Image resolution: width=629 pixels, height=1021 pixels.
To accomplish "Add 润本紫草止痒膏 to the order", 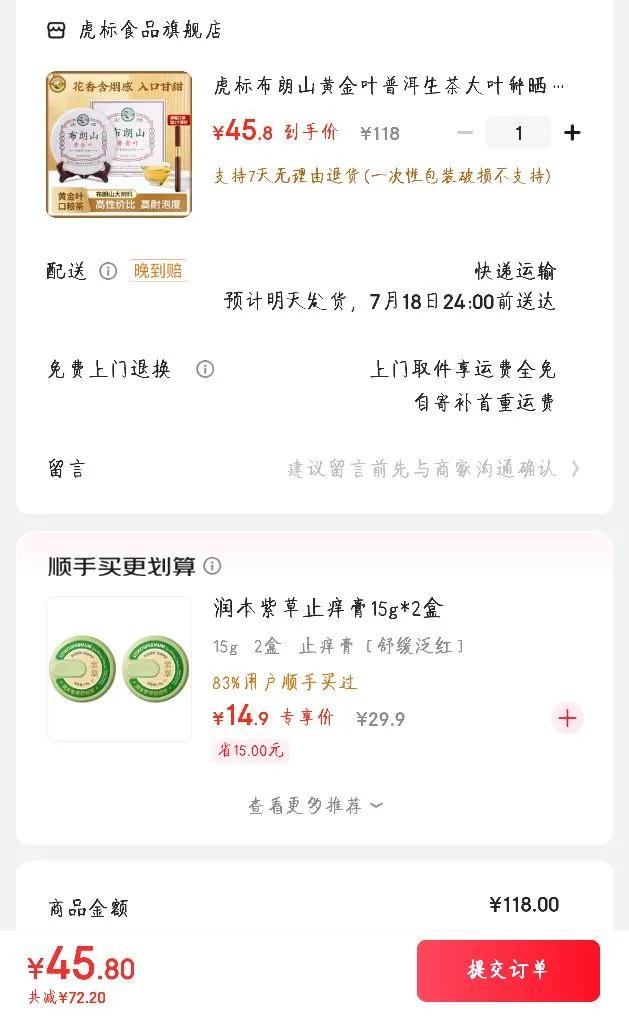I will click(x=567, y=718).
